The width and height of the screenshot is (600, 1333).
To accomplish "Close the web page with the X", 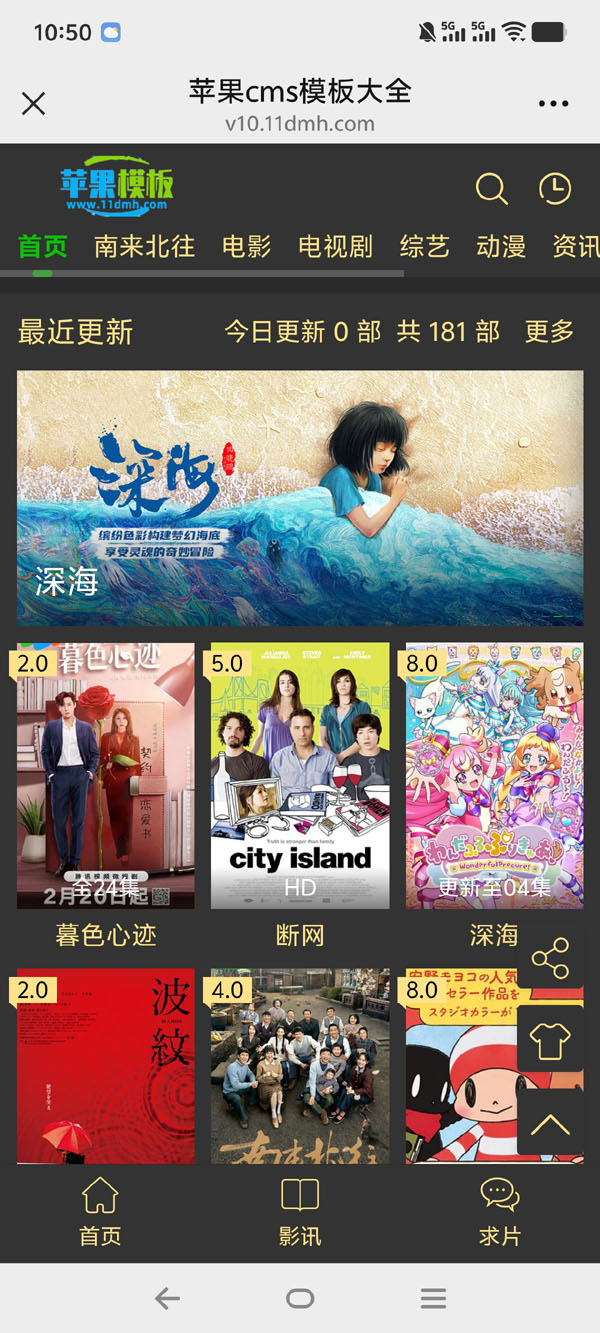I will coord(34,103).
